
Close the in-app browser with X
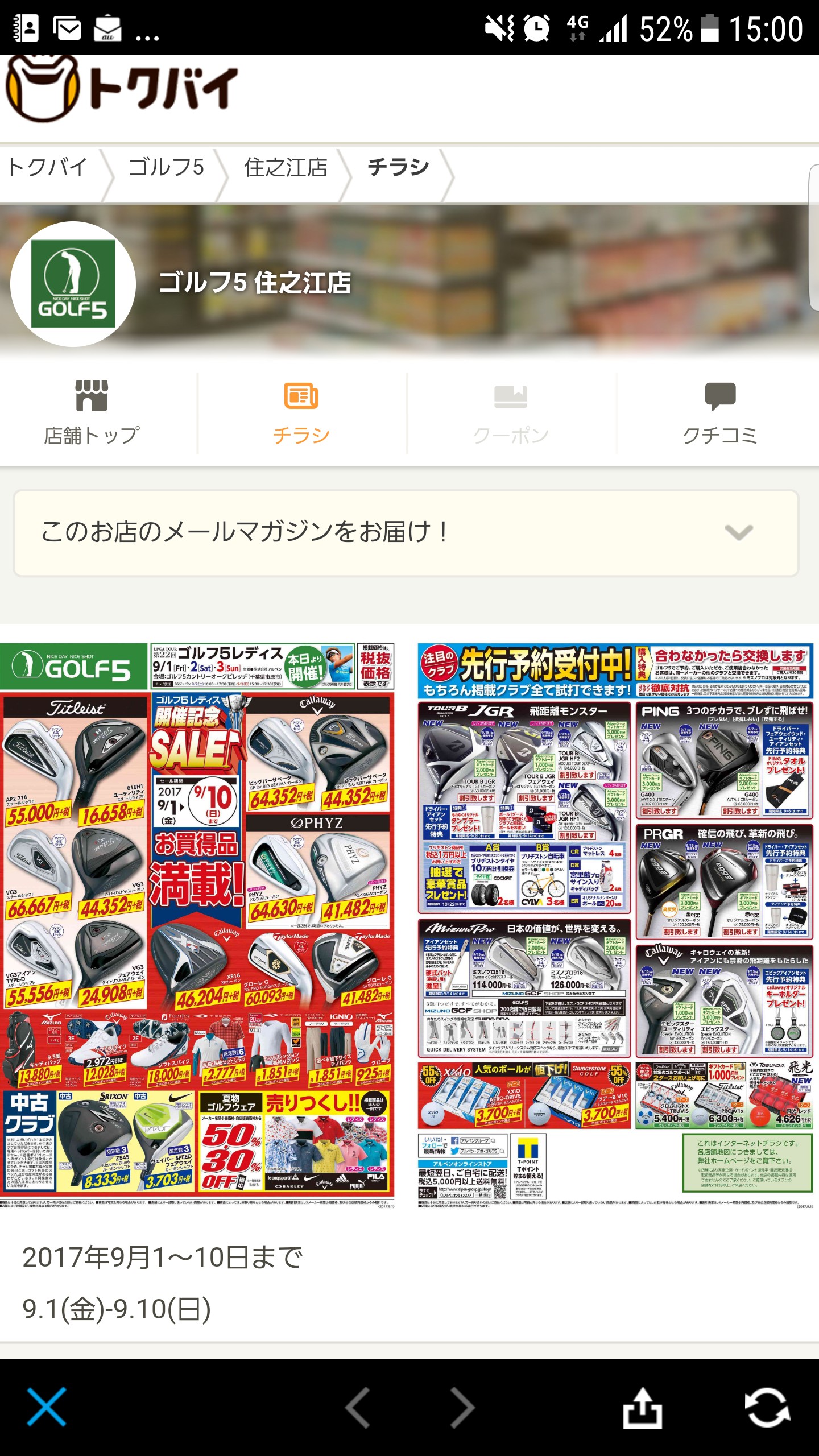(x=47, y=1407)
